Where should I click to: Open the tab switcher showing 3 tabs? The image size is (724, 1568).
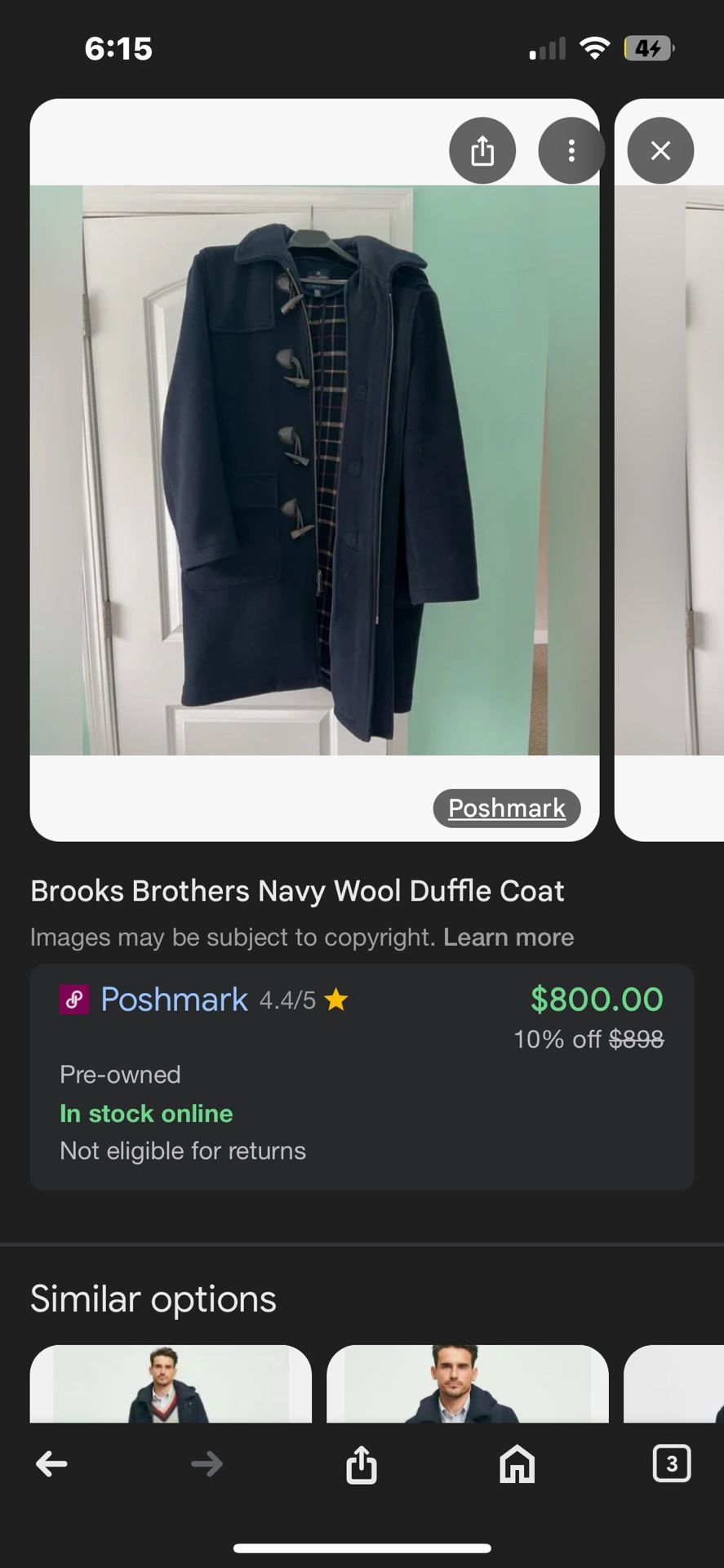pos(671,1463)
